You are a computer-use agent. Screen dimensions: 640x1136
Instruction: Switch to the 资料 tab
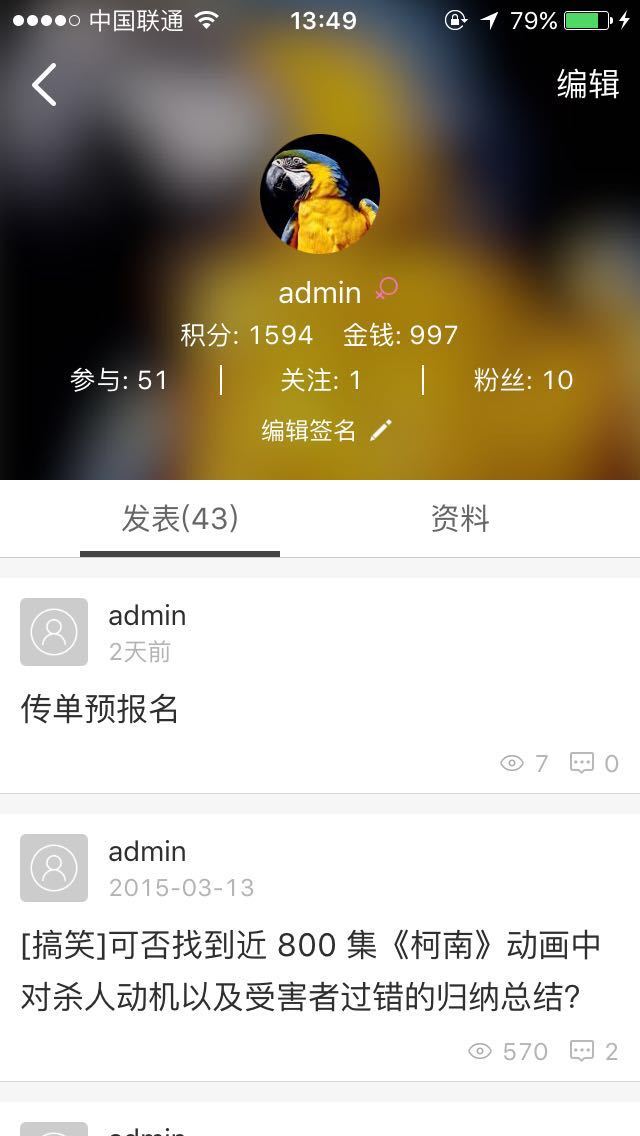coord(460,519)
